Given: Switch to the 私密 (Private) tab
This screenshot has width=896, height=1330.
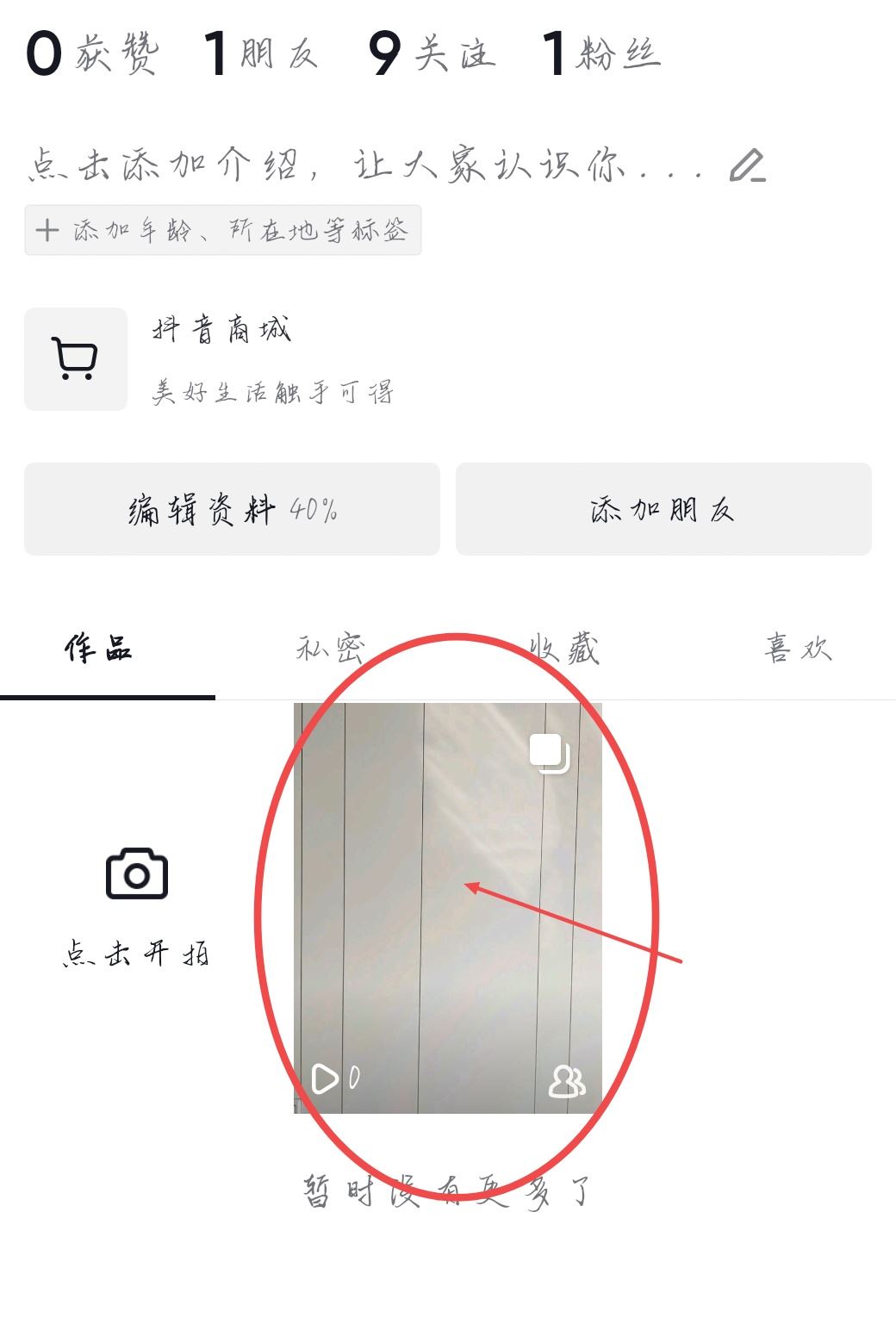Looking at the screenshot, I should [332, 650].
